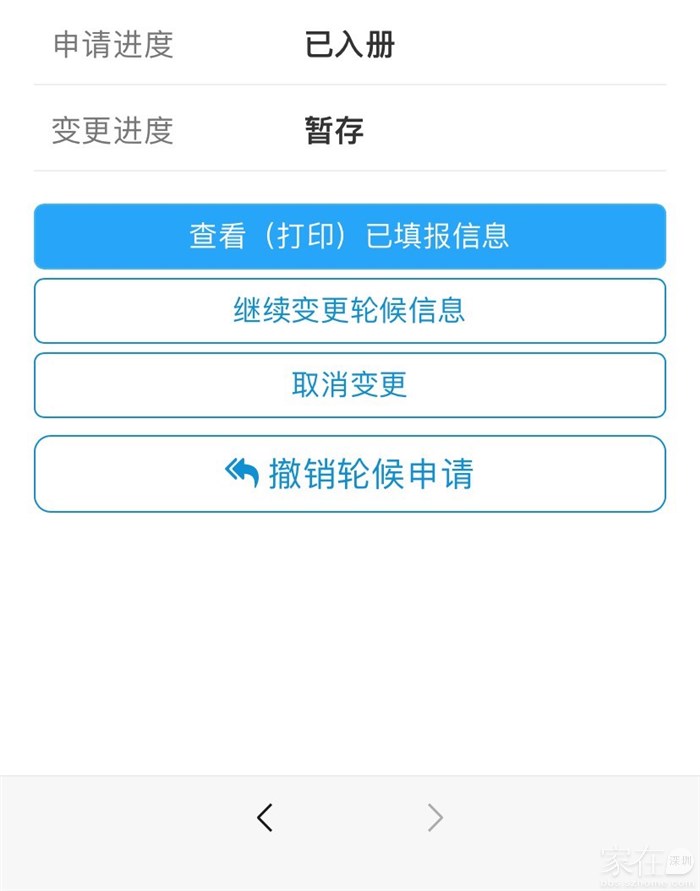Image resolution: width=700 pixels, height=891 pixels.
Task: Select 继续变更轮候信息
Action: pos(349,311)
